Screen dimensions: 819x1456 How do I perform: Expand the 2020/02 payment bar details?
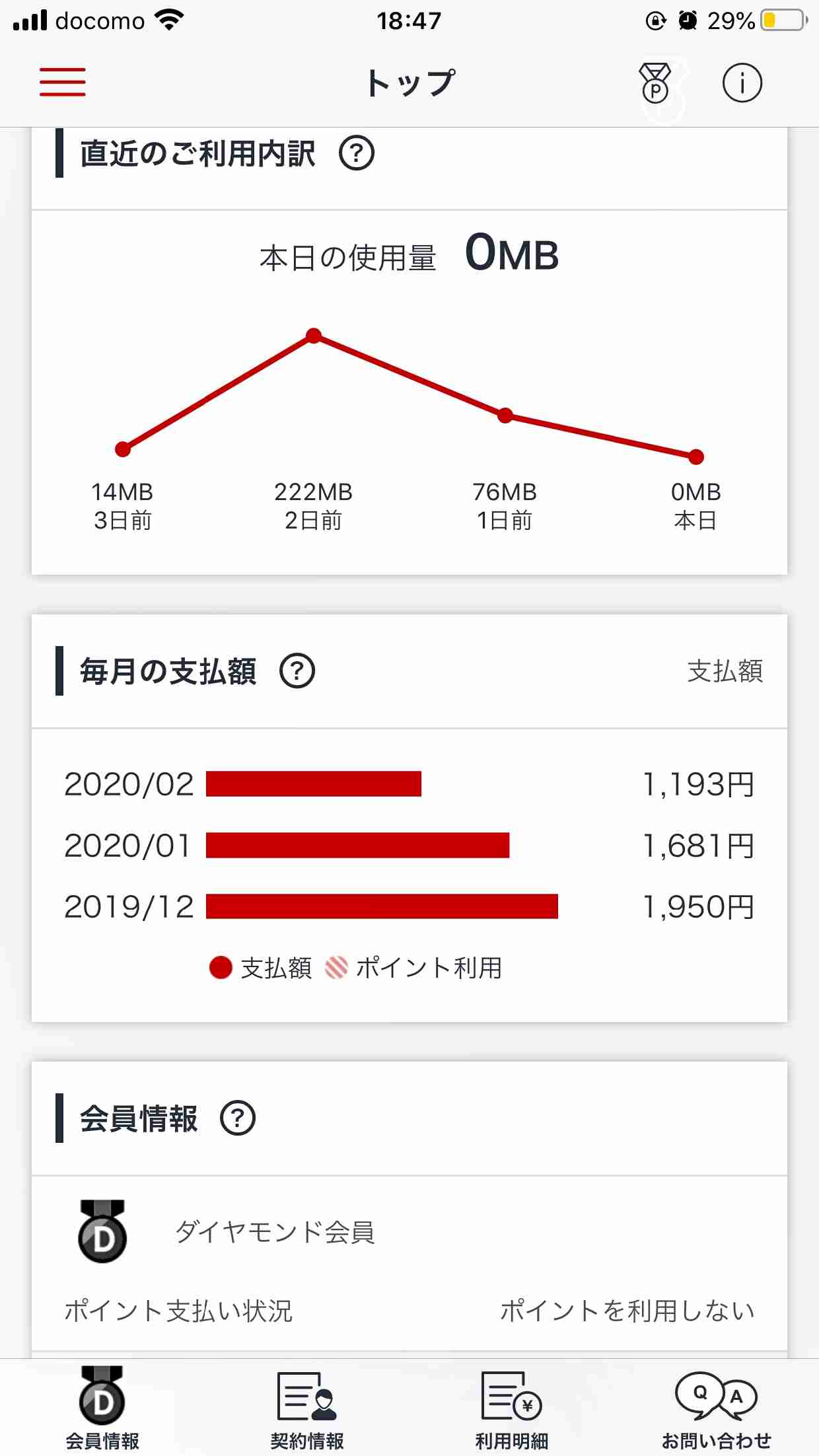312,785
